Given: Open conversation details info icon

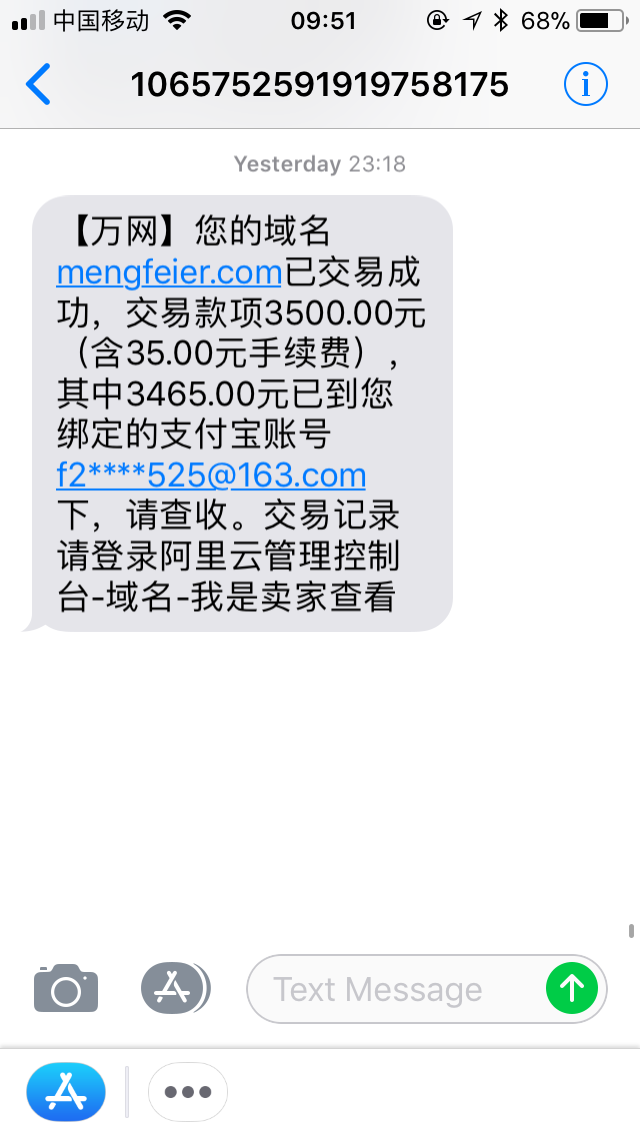Looking at the screenshot, I should point(585,85).
